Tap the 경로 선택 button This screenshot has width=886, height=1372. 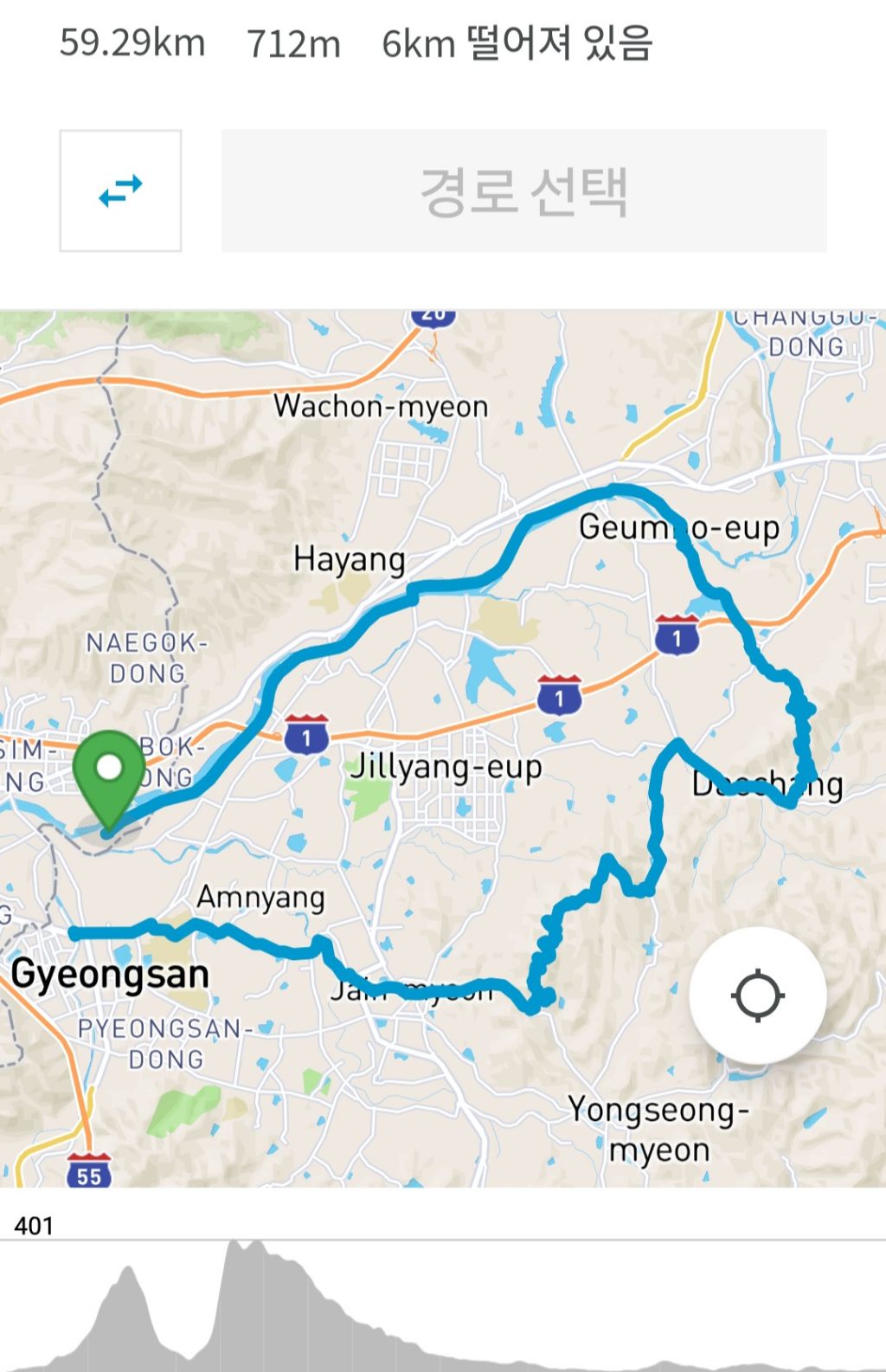(x=523, y=191)
